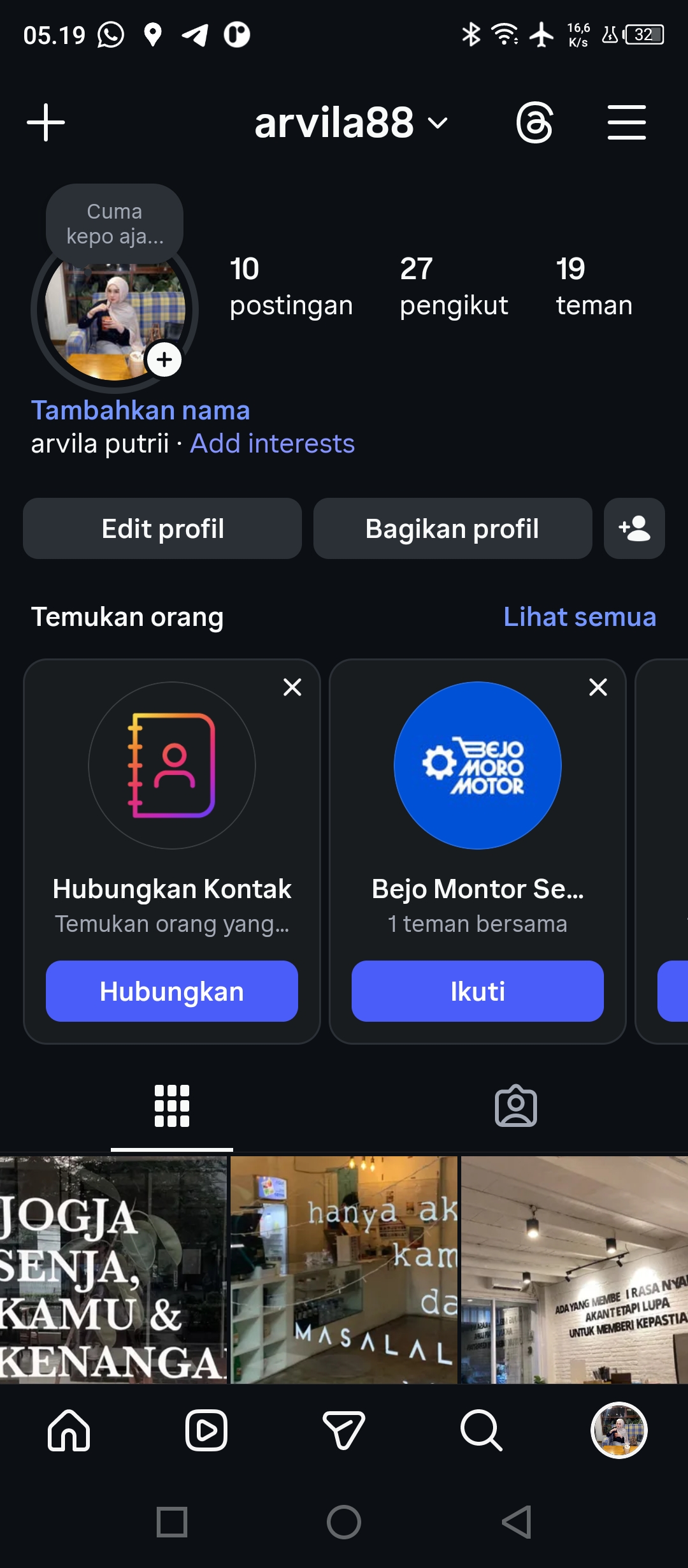Open the discover people icon button
688x1568 pixels.
pos(634,528)
